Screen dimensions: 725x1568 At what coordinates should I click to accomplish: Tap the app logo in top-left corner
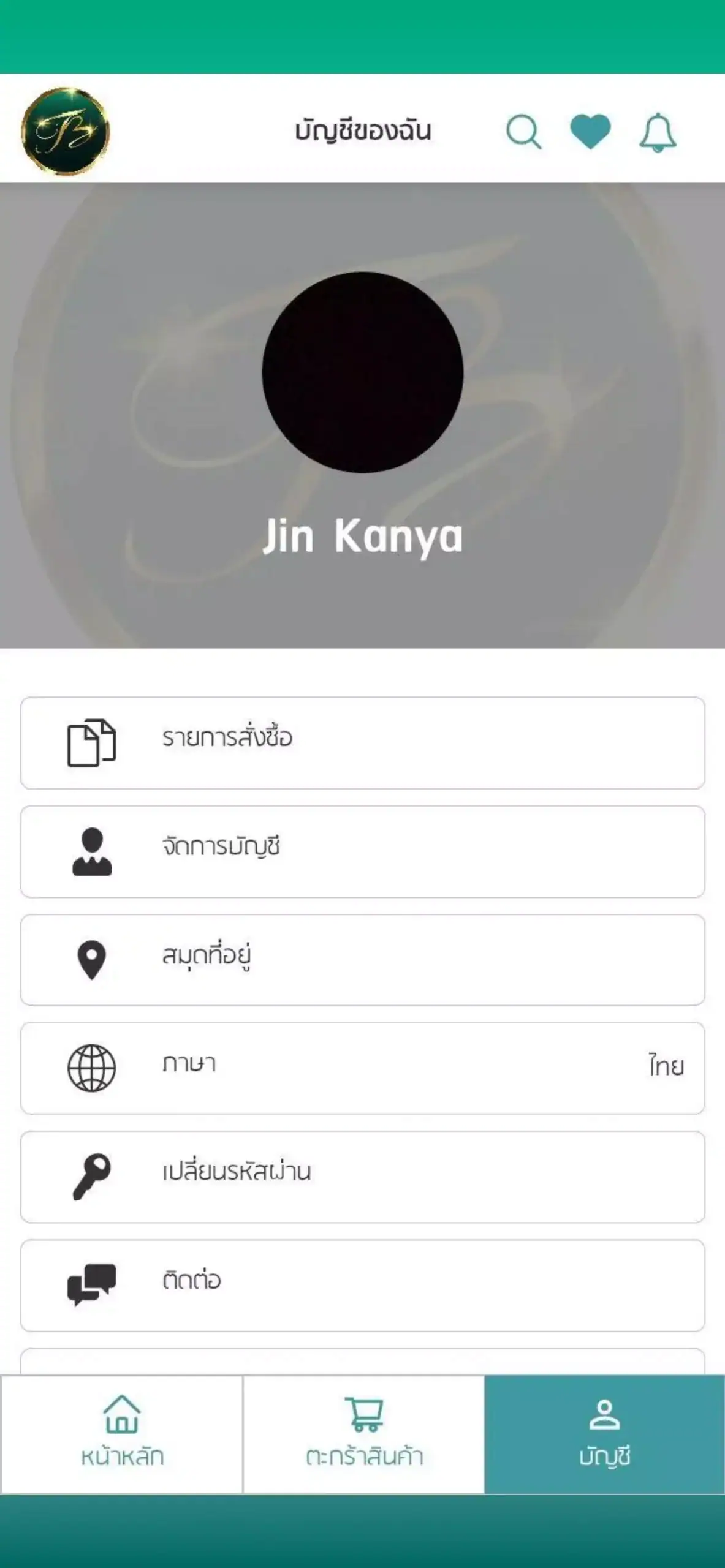click(65, 130)
